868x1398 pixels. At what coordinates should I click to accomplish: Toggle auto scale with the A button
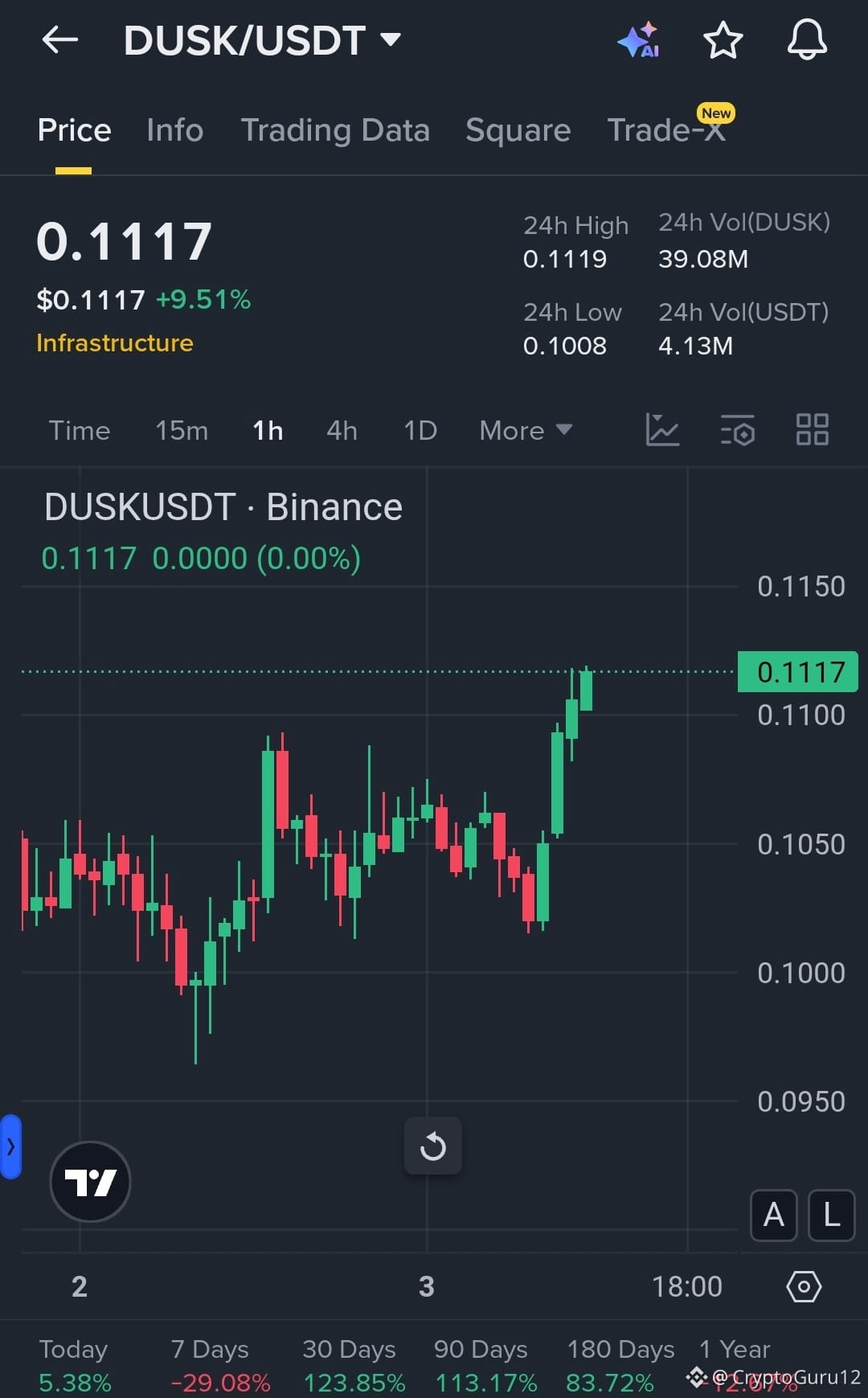[773, 1216]
